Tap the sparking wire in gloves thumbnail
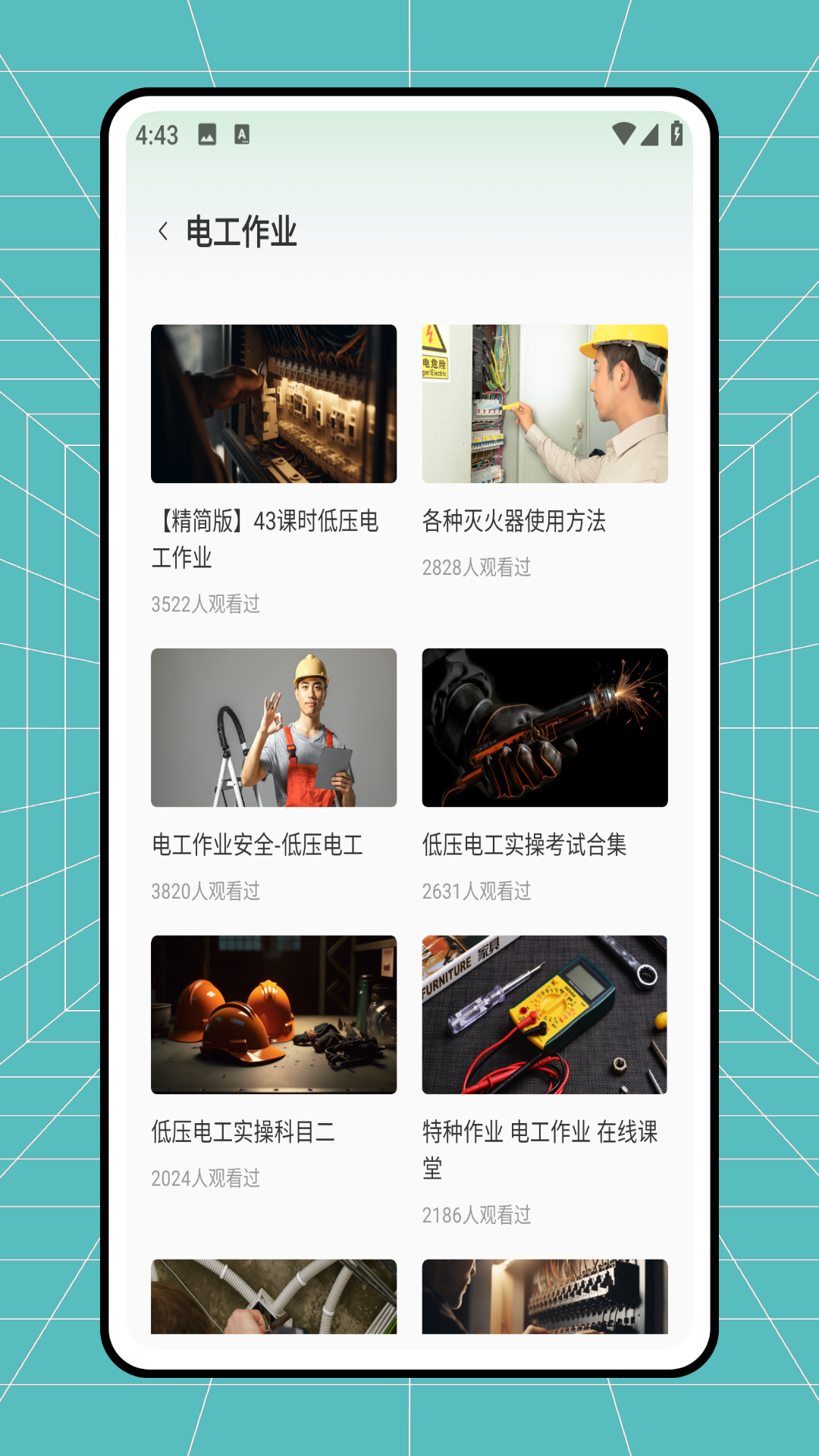 point(545,728)
